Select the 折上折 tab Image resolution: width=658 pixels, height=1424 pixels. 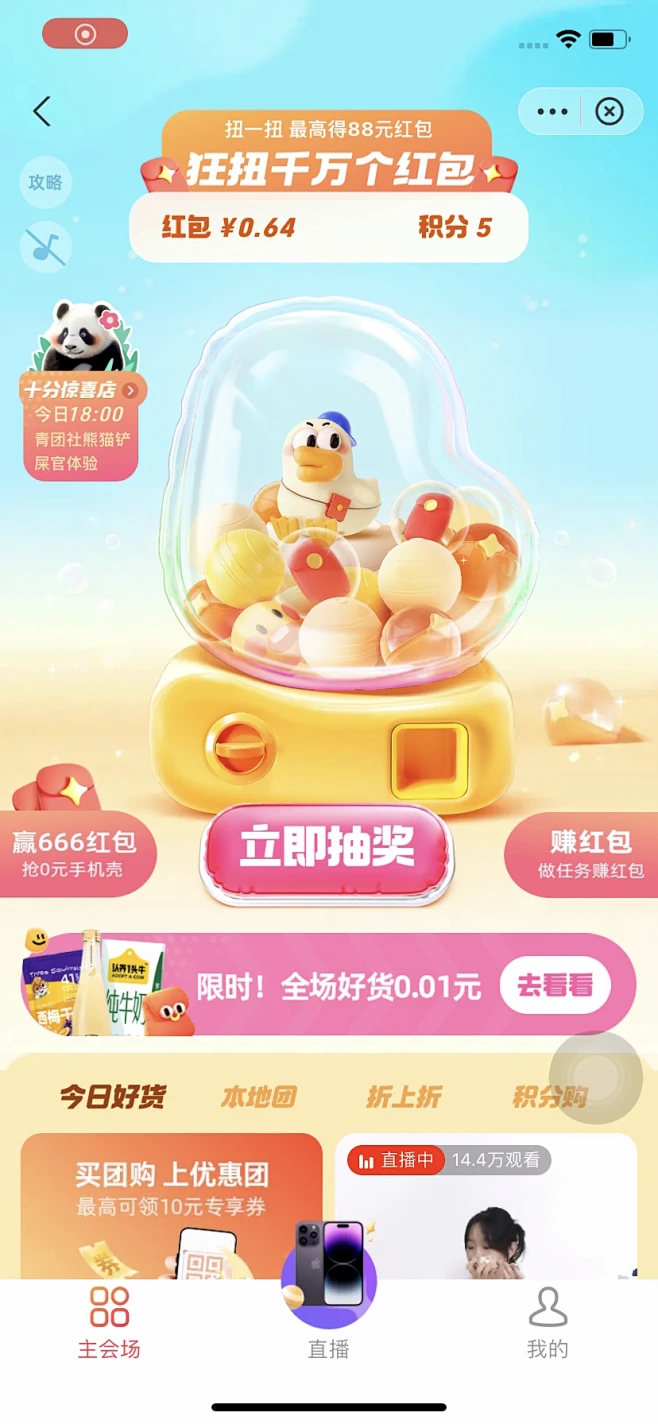(403, 1097)
